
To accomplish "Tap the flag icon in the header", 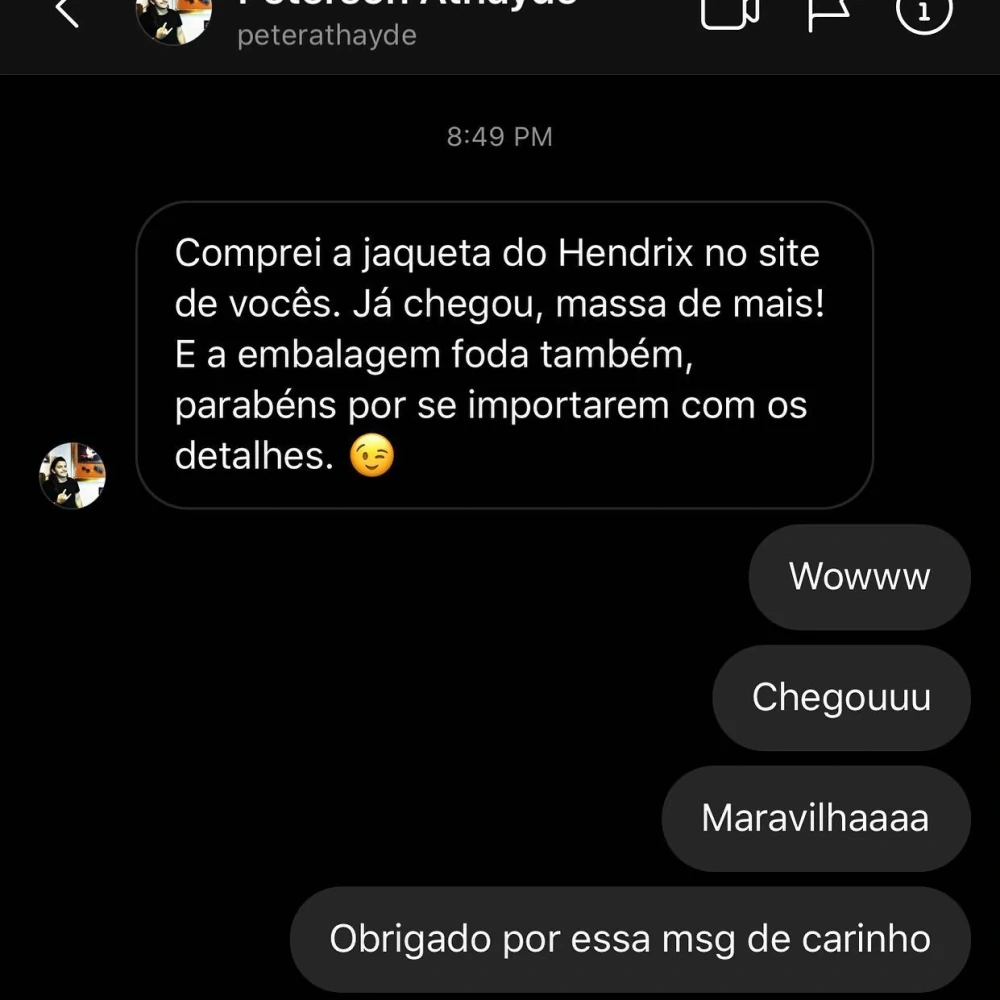I will pos(828,12).
